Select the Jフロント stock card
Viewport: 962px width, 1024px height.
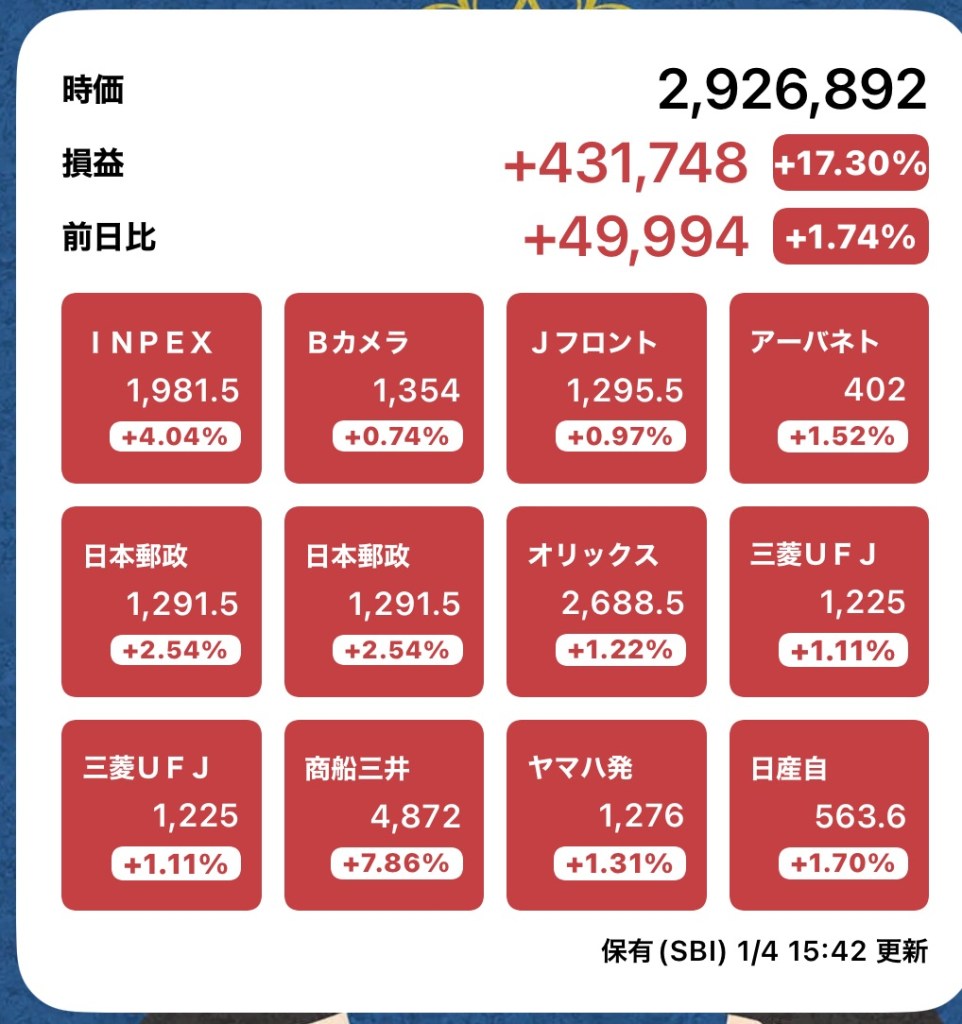(606, 388)
